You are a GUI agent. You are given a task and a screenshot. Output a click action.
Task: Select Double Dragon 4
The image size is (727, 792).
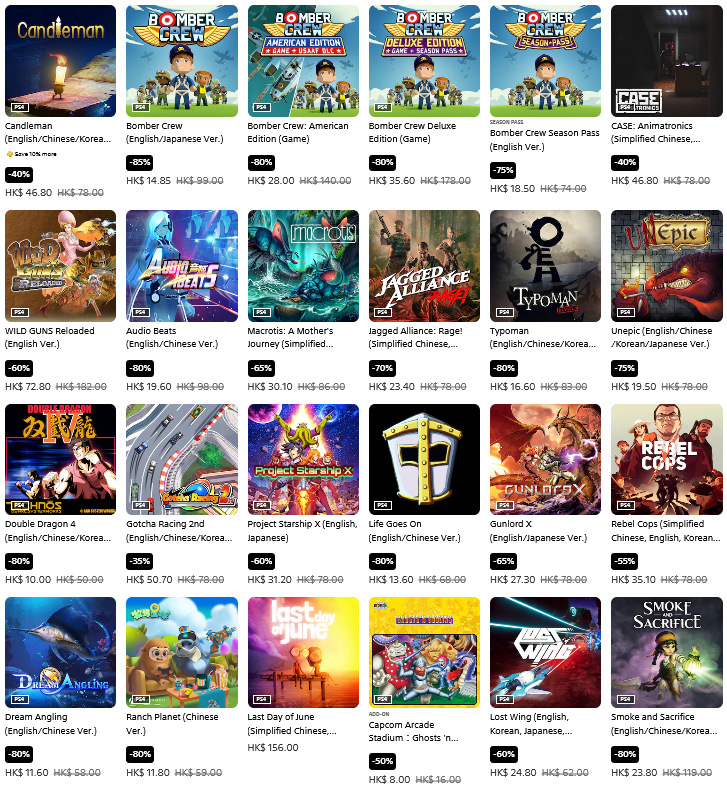60,459
